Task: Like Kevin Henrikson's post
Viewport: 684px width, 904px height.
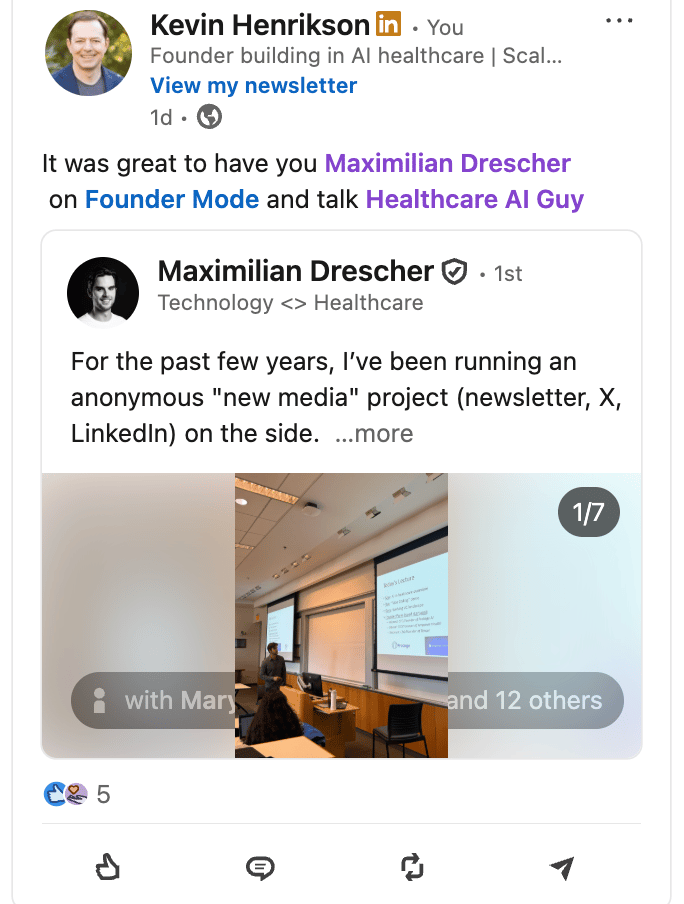Action: click(107, 868)
